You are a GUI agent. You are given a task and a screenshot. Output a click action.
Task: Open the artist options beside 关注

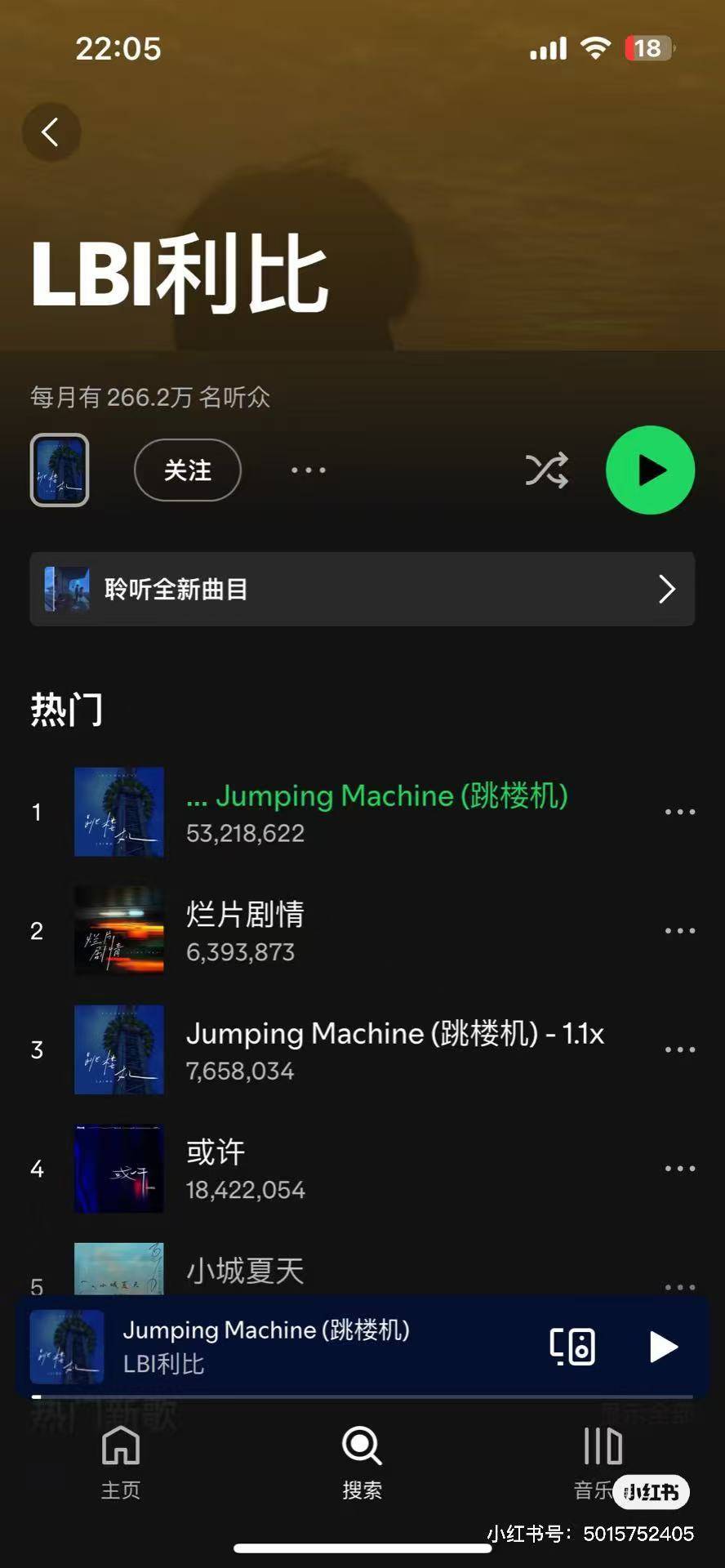309,470
